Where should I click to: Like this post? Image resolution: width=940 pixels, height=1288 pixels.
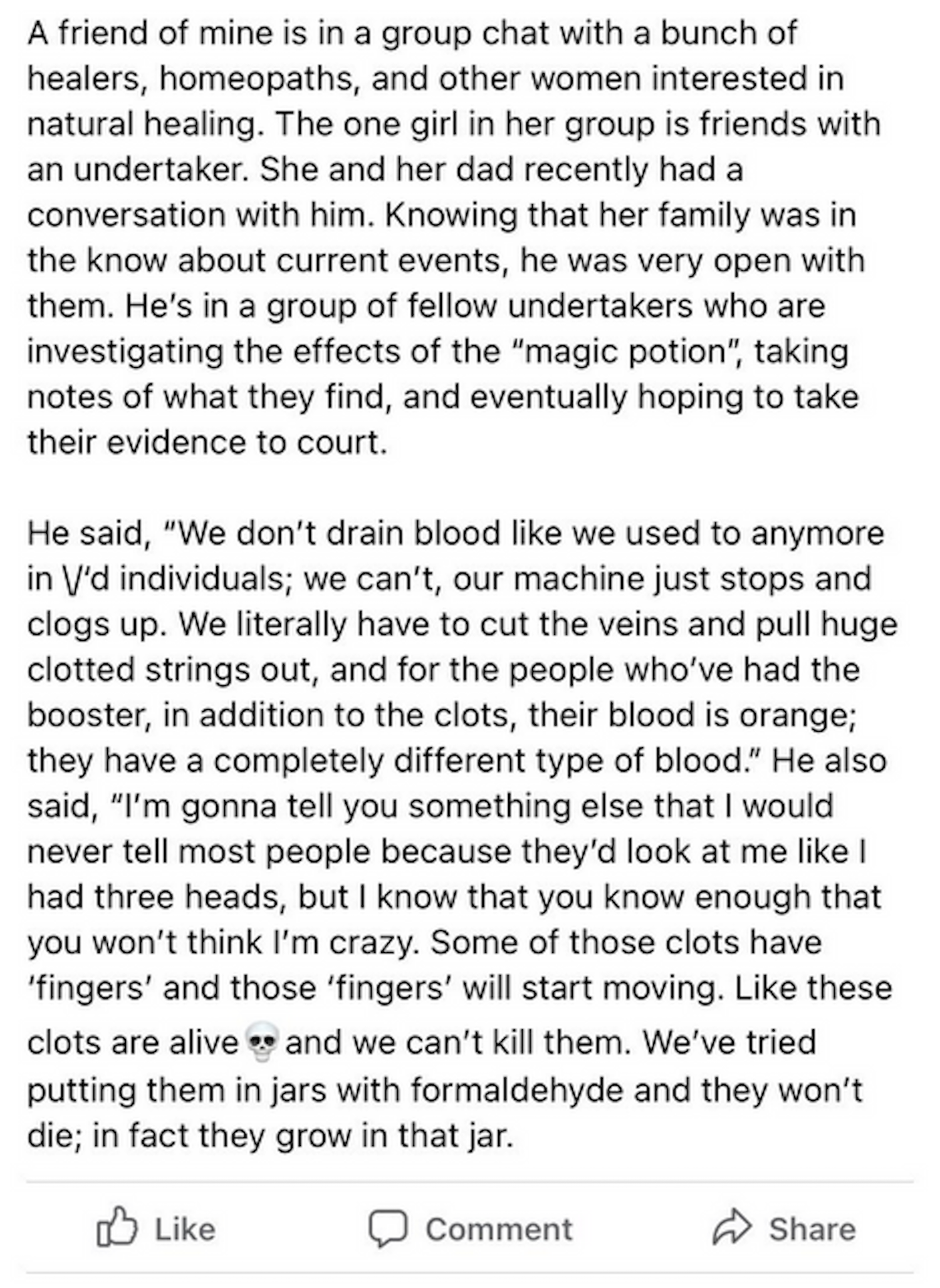(157, 1229)
